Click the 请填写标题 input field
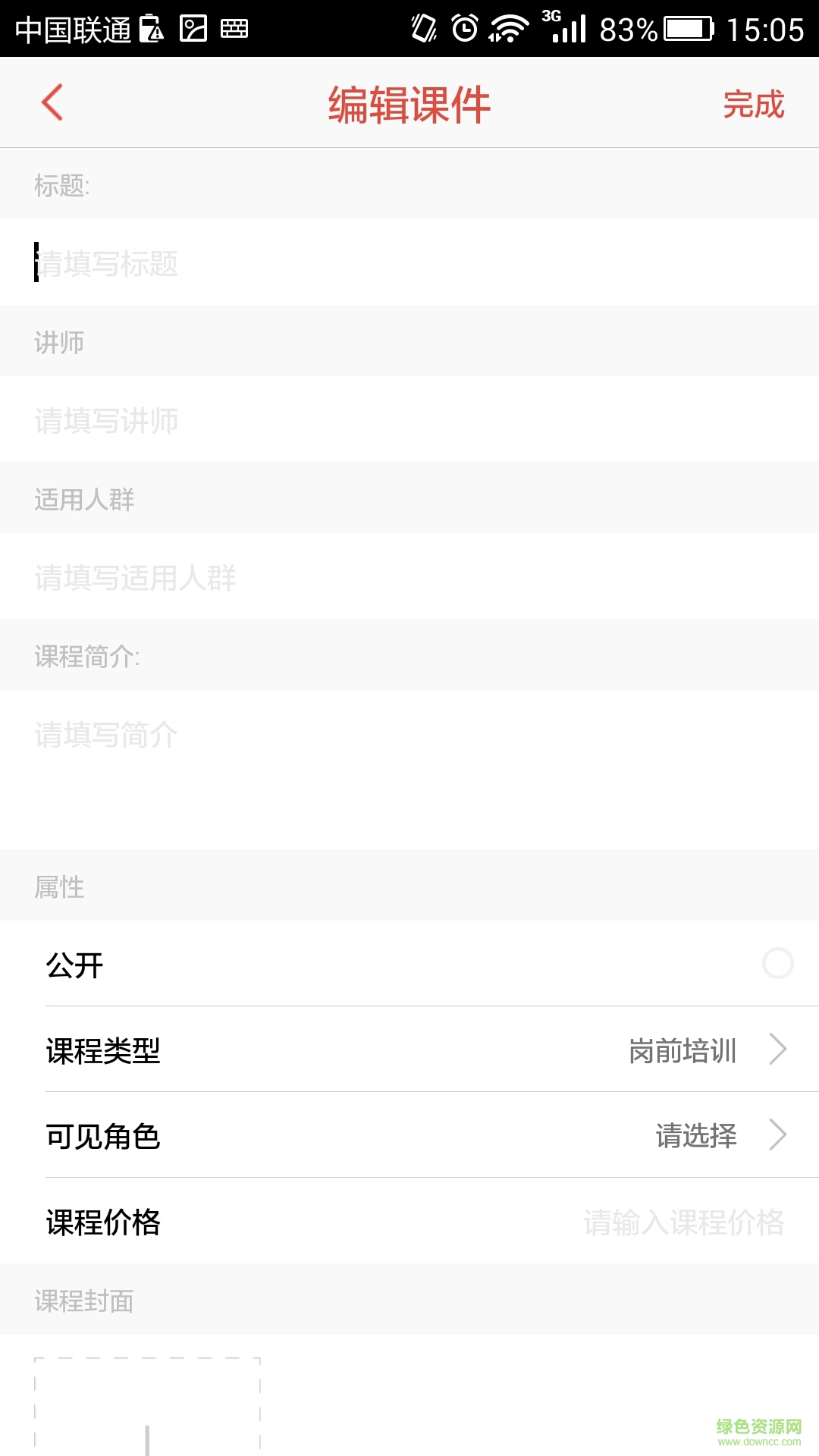The height and width of the screenshot is (1456, 819). pos(108,264)
